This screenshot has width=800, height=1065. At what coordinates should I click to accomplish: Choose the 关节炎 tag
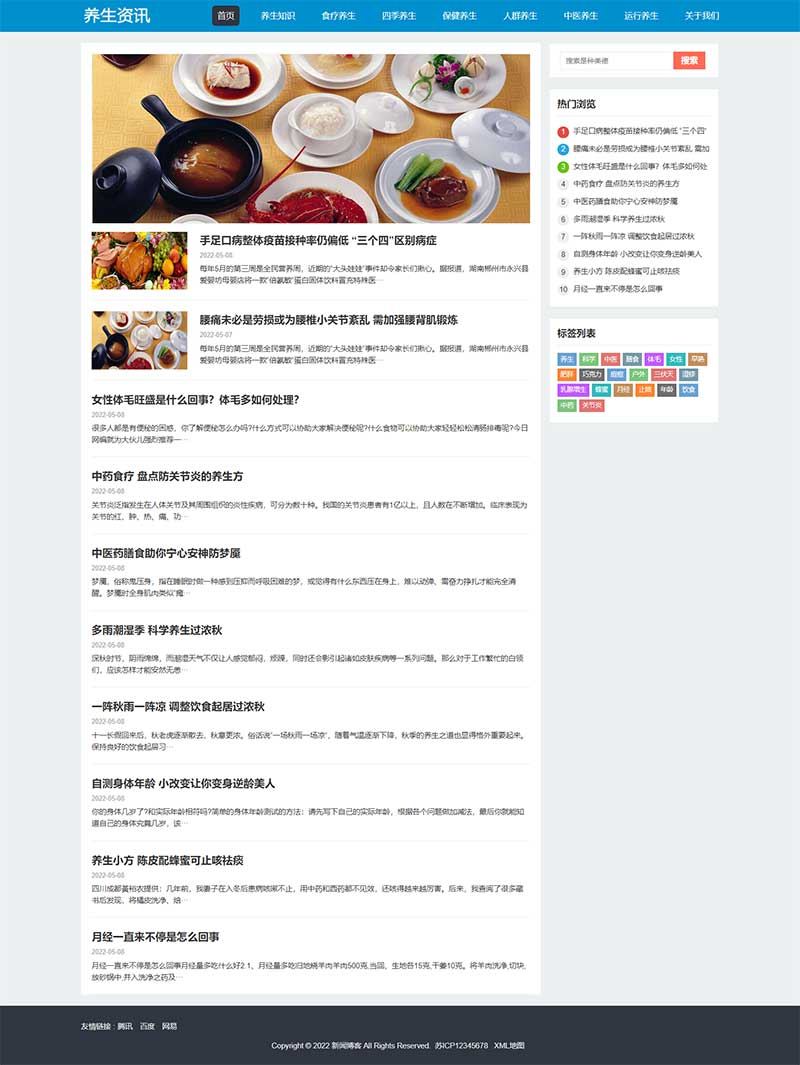[x=592, y=405]
